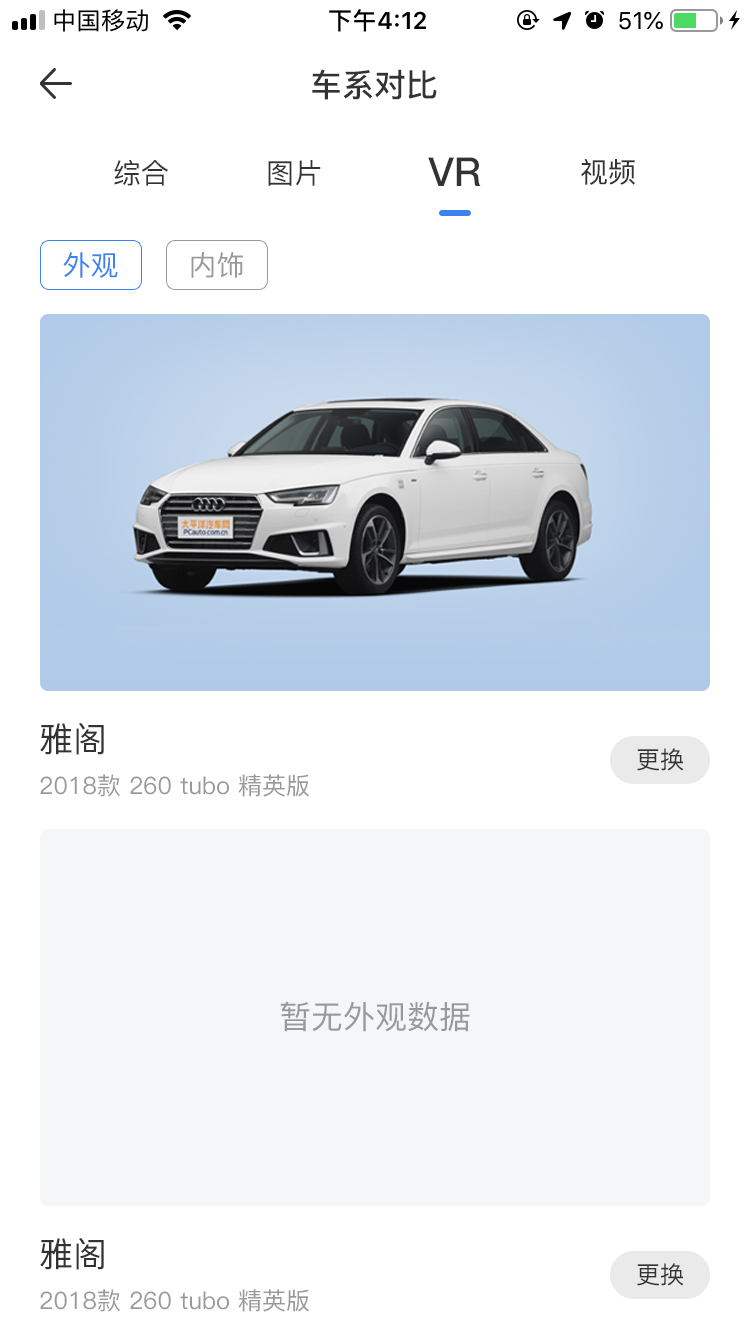The image size is (750, 1334).
Task: Switch to the 视频 tab
Action: (608, 173)
